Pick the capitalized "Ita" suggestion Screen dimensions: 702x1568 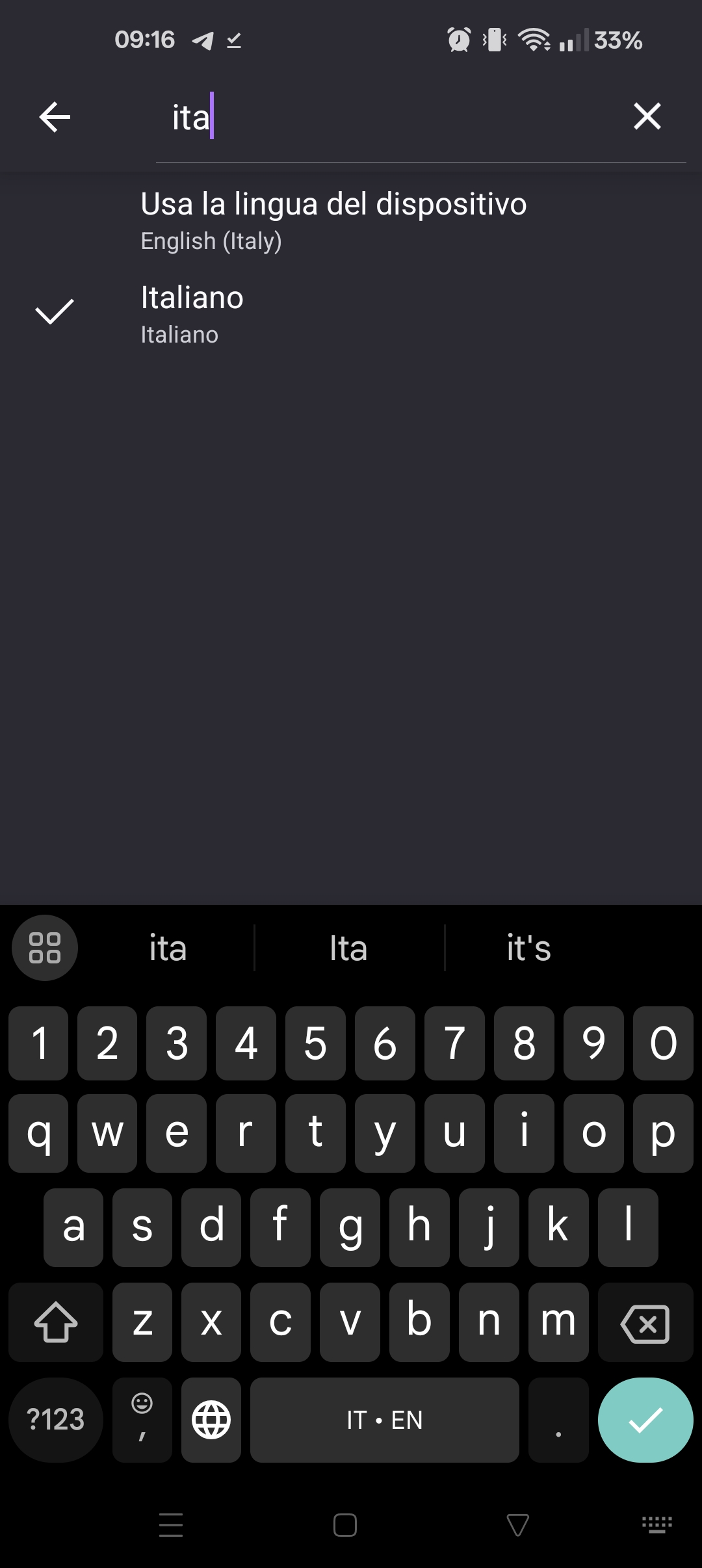[x=348, y=948]
